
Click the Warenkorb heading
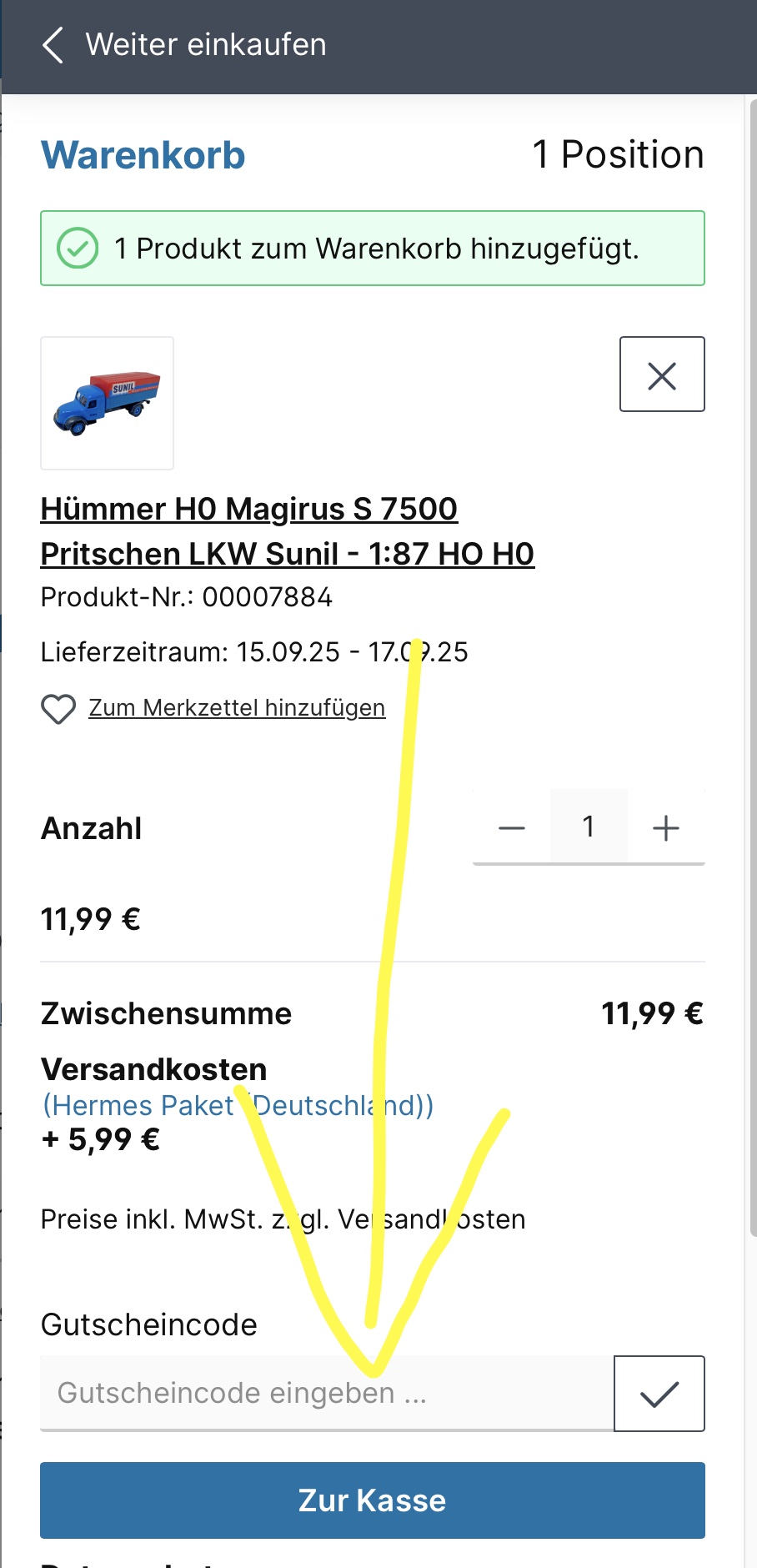pos(143,154)
